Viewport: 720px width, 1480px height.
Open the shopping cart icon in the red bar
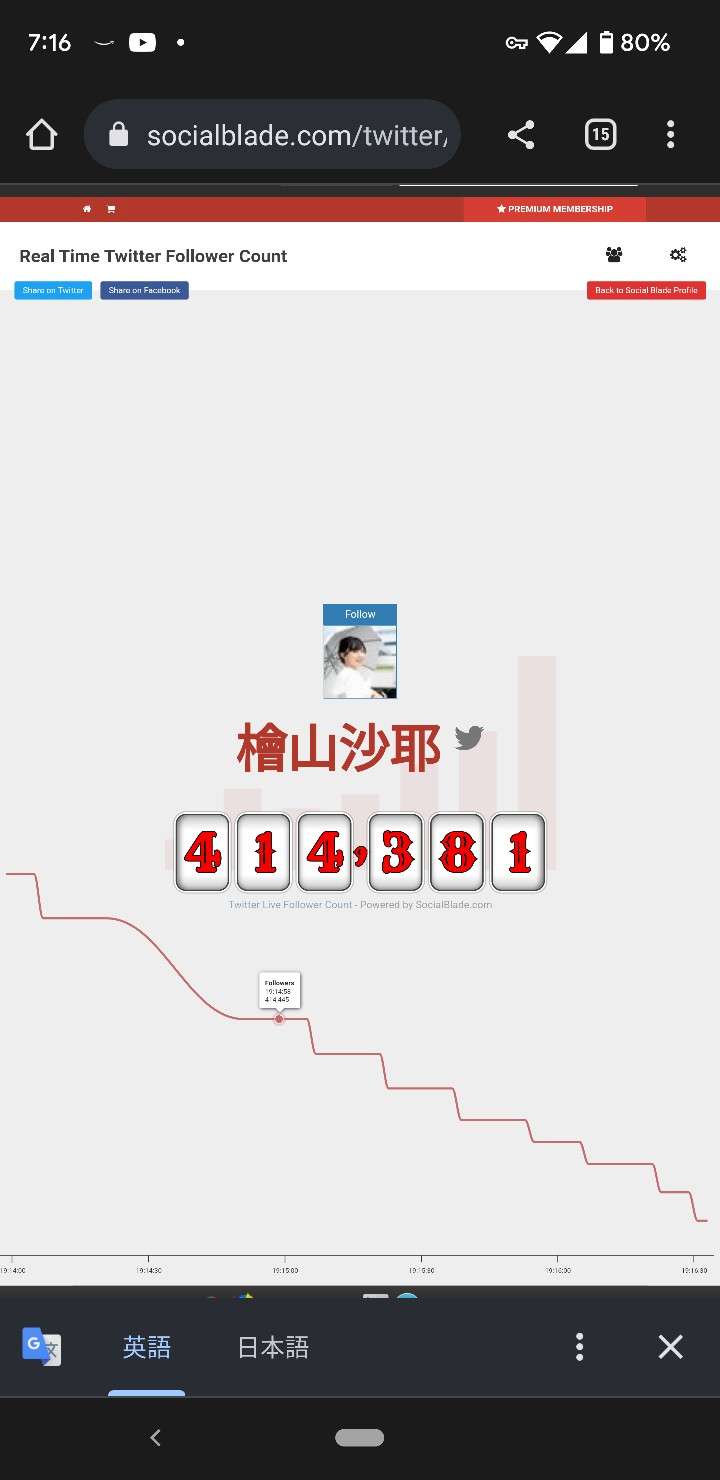[x=111, y=209]
